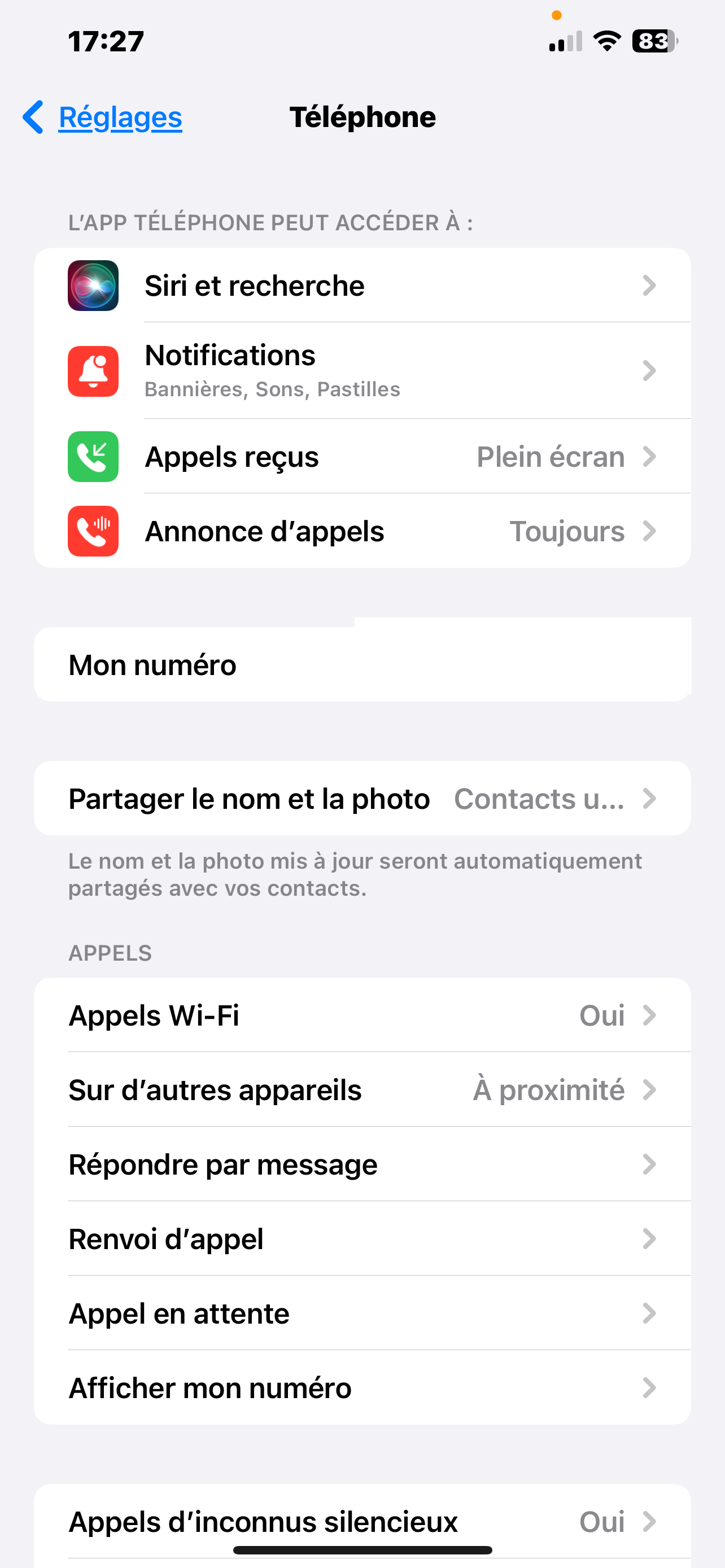Open Partager le nom et la photo
This screenshot has height=1568, width=725.
tap(362, 798)
